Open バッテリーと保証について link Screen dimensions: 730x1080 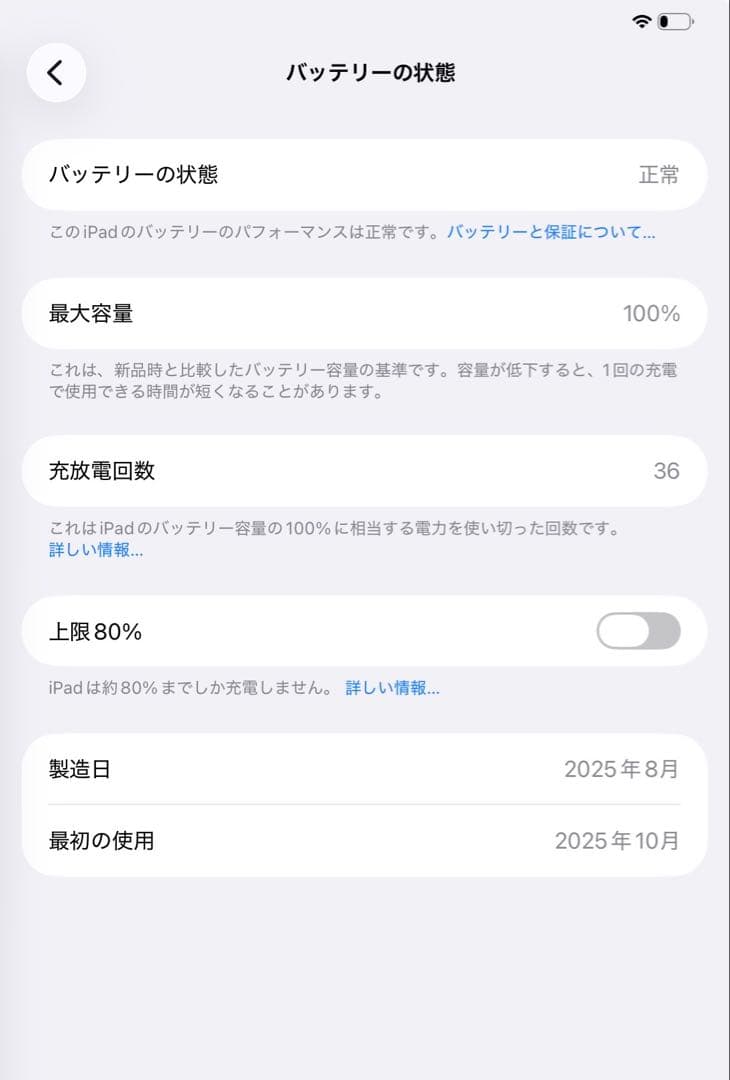click(x=549, y=233)
